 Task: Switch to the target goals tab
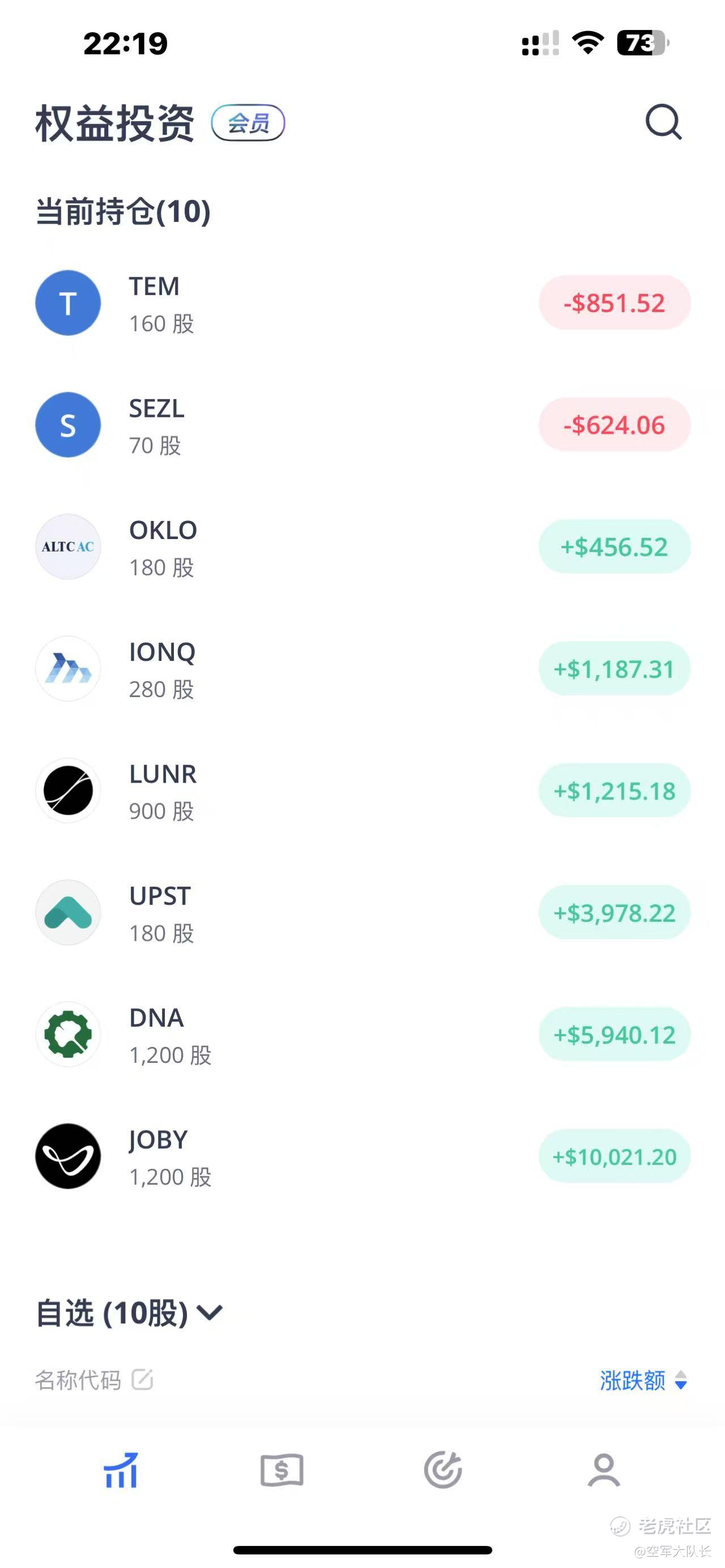pyautogui.click(x=442, y=1469)
